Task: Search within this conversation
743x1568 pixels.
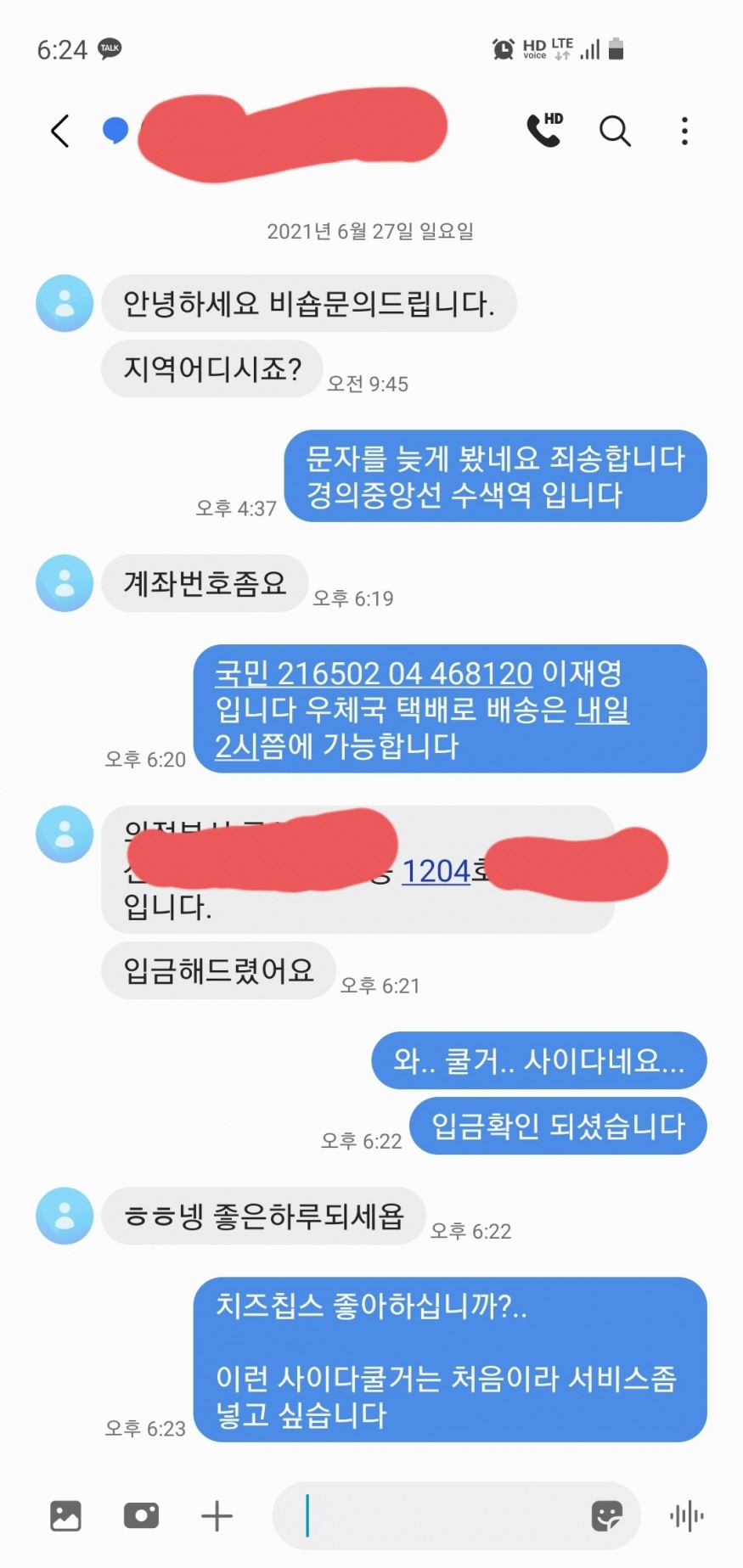Action: pyautogui.click(x=615, y=132)
